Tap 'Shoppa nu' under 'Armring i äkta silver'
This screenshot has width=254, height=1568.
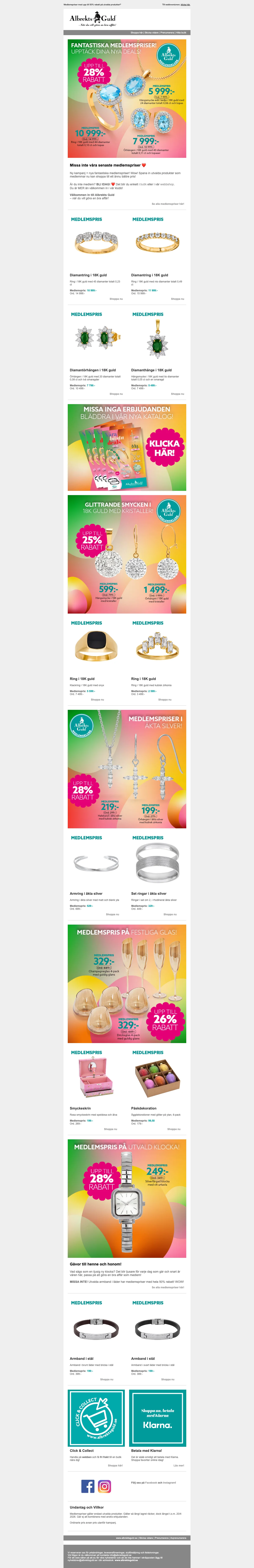pos(112,914)
